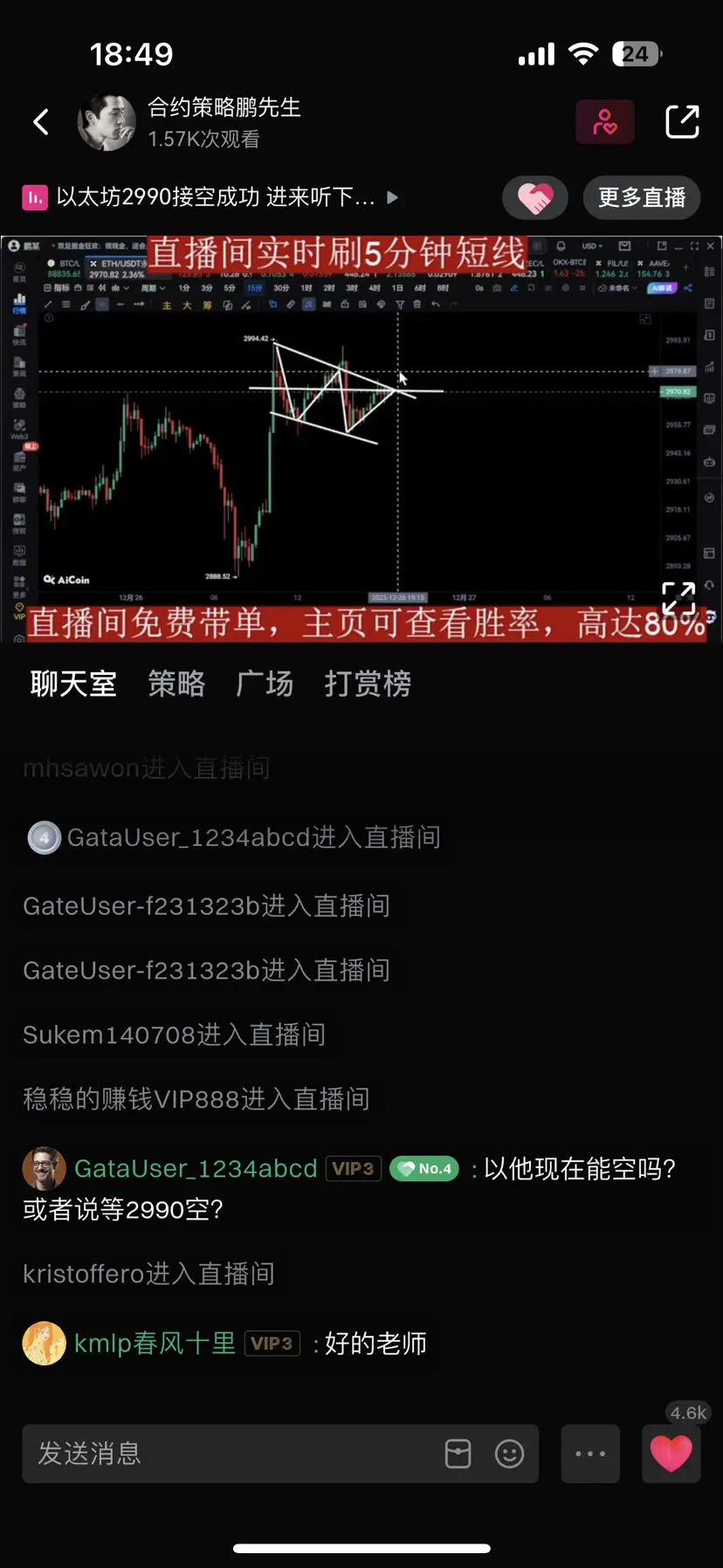Open the stream title announcement
723x1568 pixels.
click(210, 197)
